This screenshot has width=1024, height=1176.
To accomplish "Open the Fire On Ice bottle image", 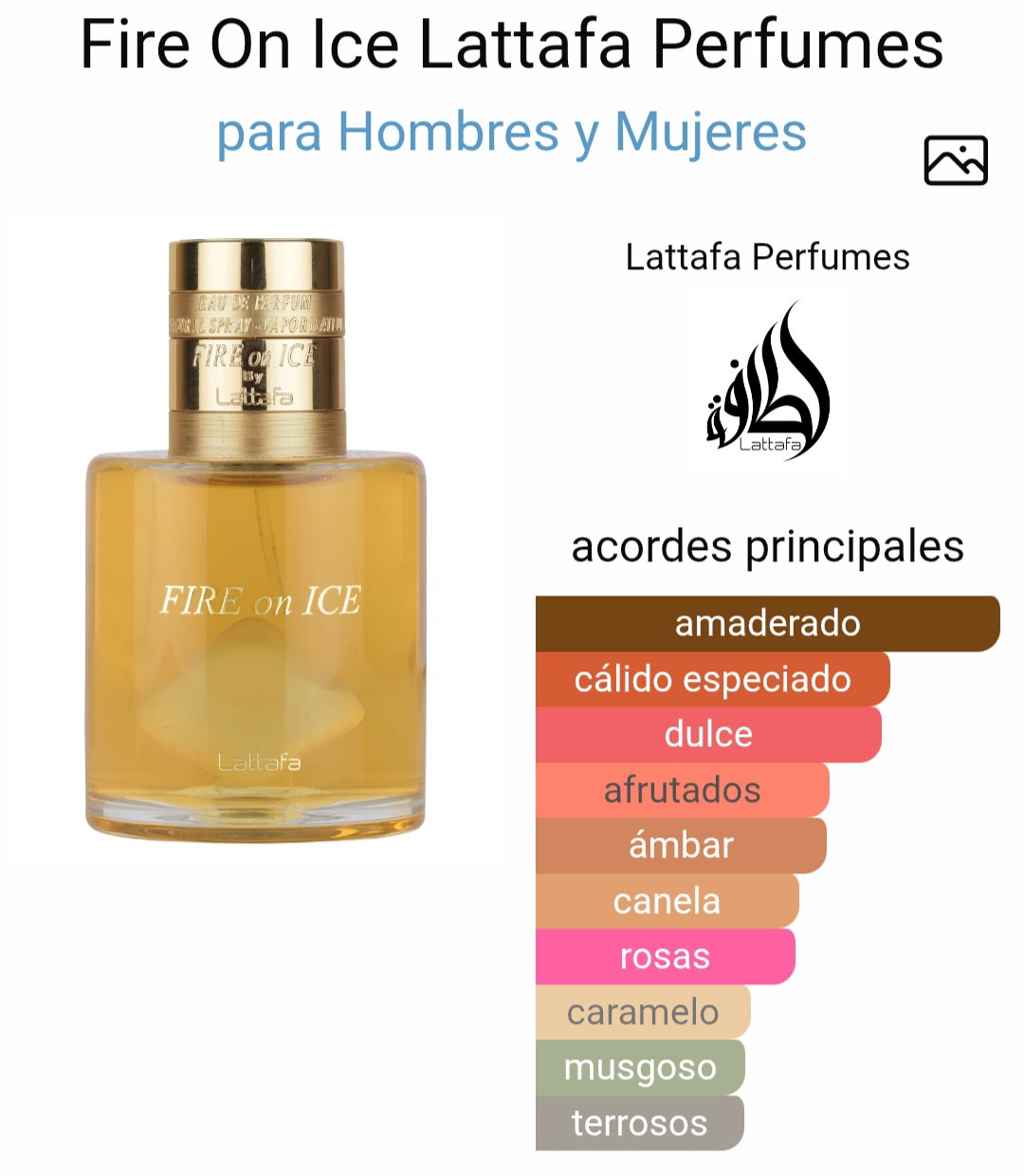I will tap(256, 541).
